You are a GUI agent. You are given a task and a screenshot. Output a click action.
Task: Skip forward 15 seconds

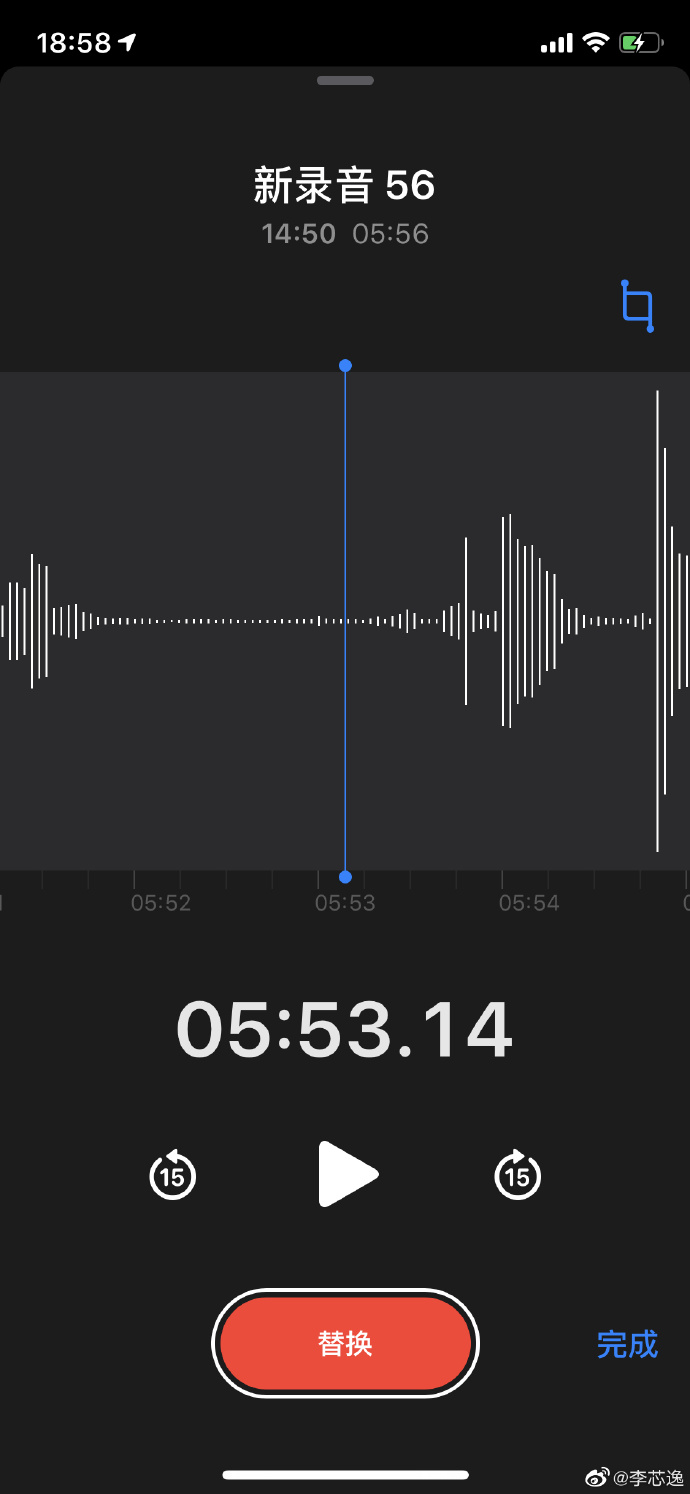517,1175
